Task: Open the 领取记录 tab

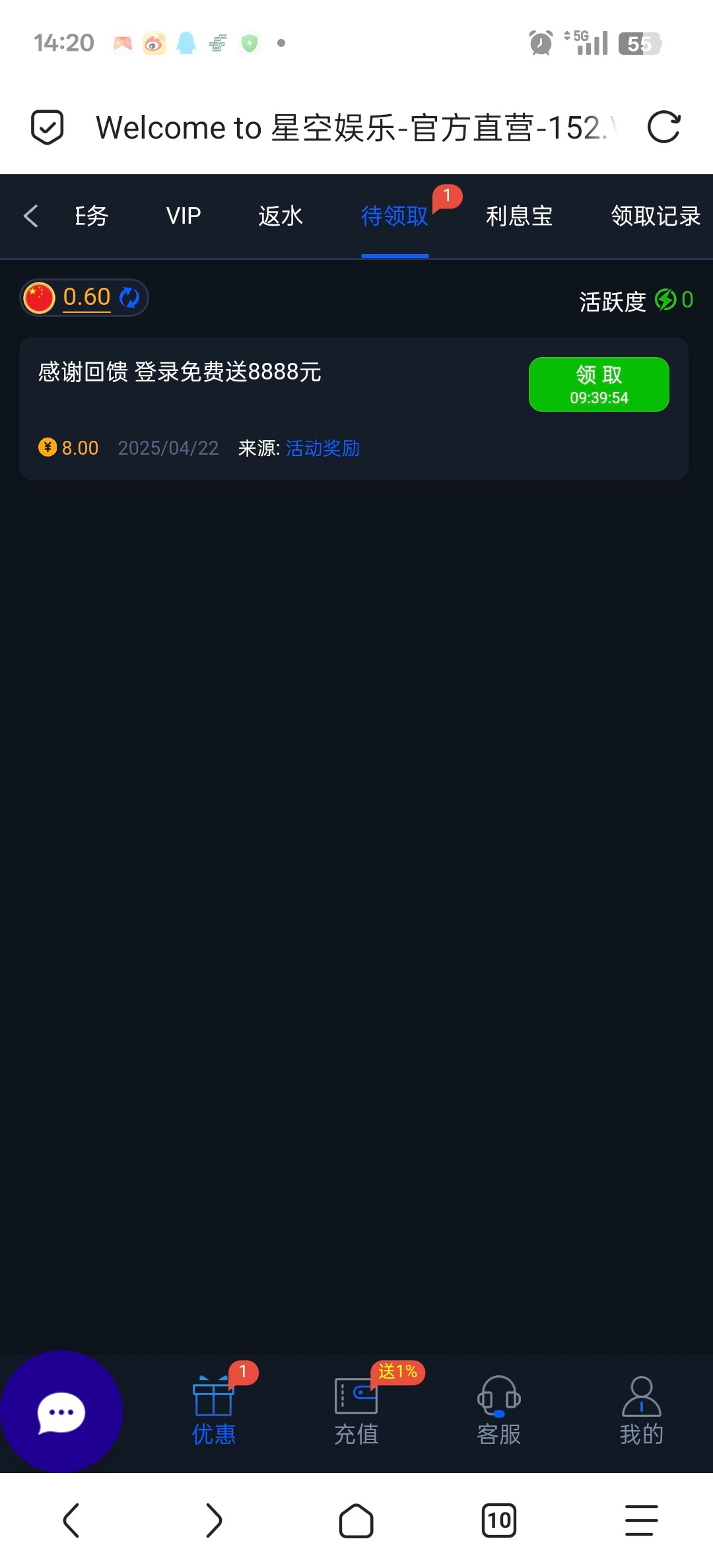Action: (x=656, y=216)
